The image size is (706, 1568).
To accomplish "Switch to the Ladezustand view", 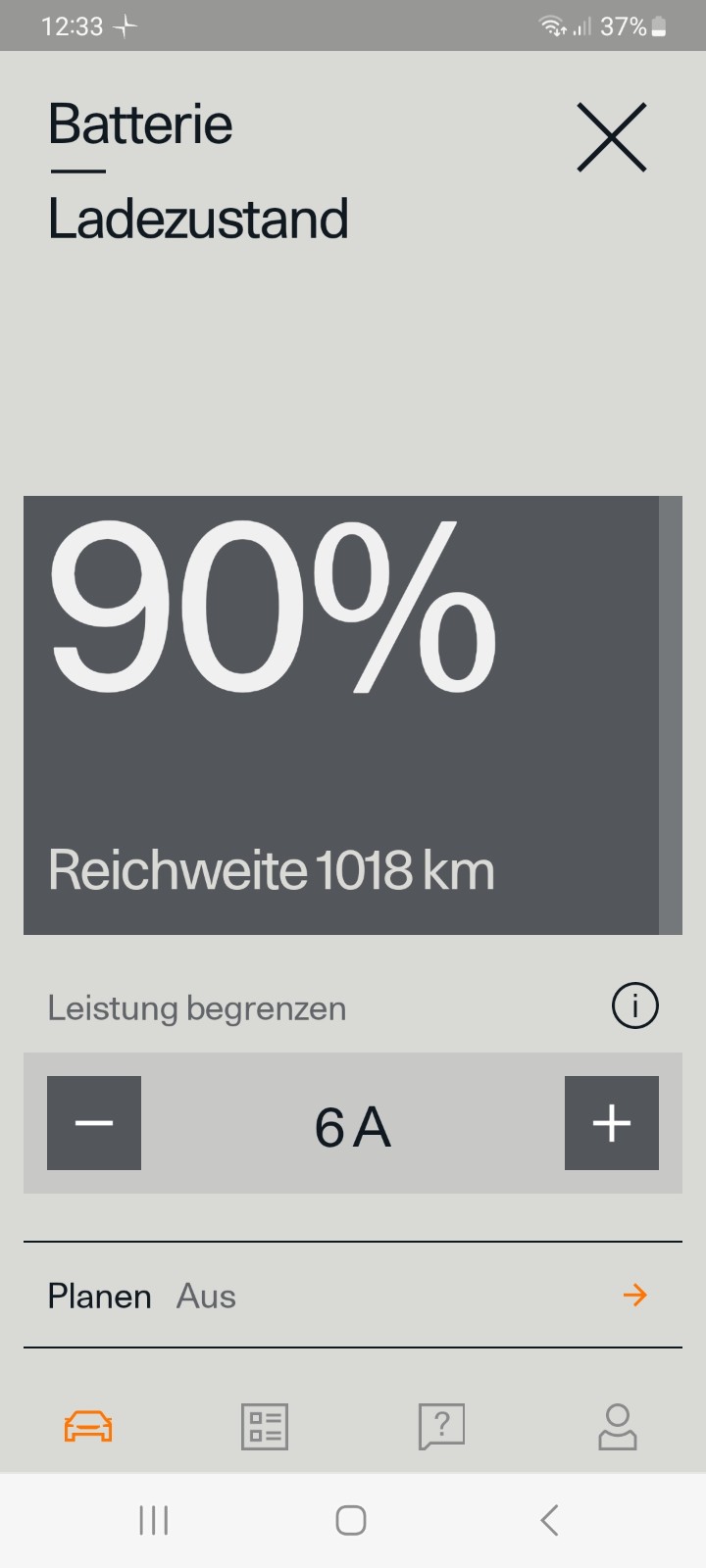I will point(199,217).
